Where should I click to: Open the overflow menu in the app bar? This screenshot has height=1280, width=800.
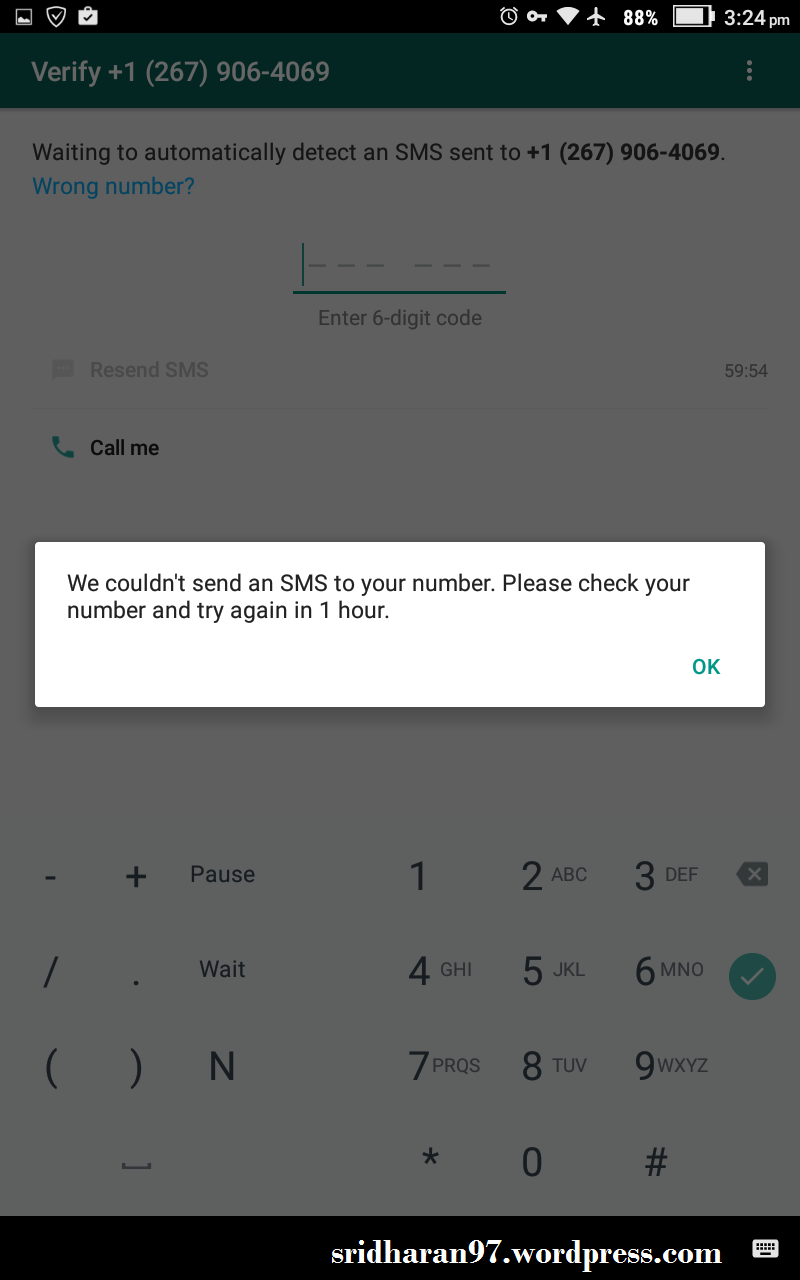click(x=749, y=71)
